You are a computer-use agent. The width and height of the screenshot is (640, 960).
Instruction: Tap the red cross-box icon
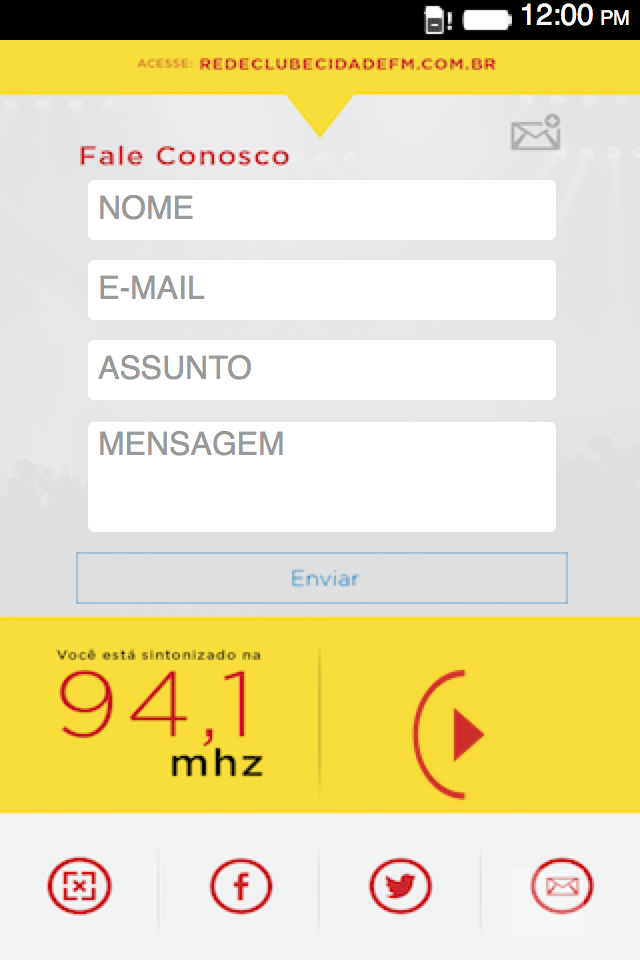[x=80, y=887]
